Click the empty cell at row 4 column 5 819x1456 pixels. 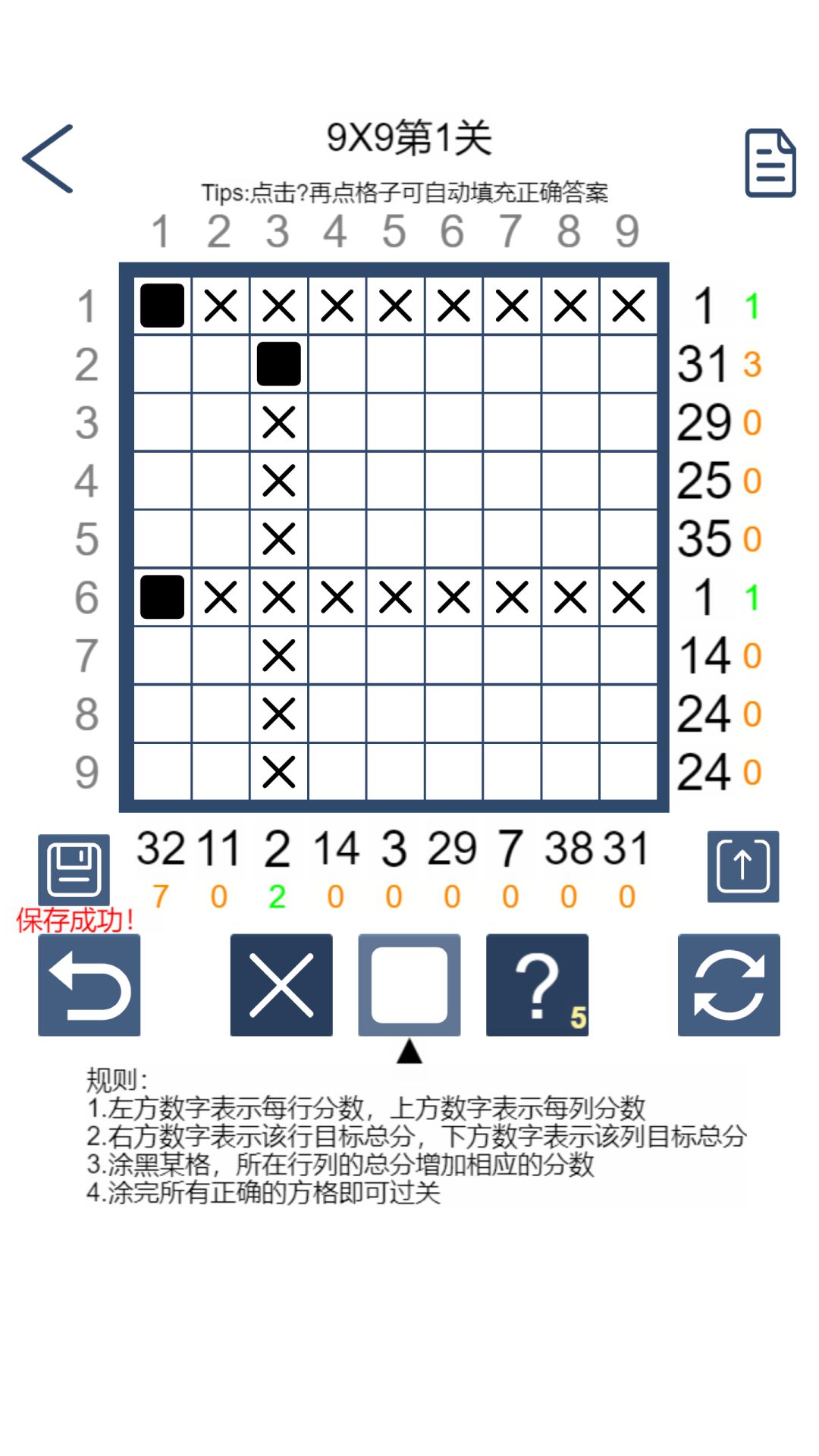[x=394, y=480]
